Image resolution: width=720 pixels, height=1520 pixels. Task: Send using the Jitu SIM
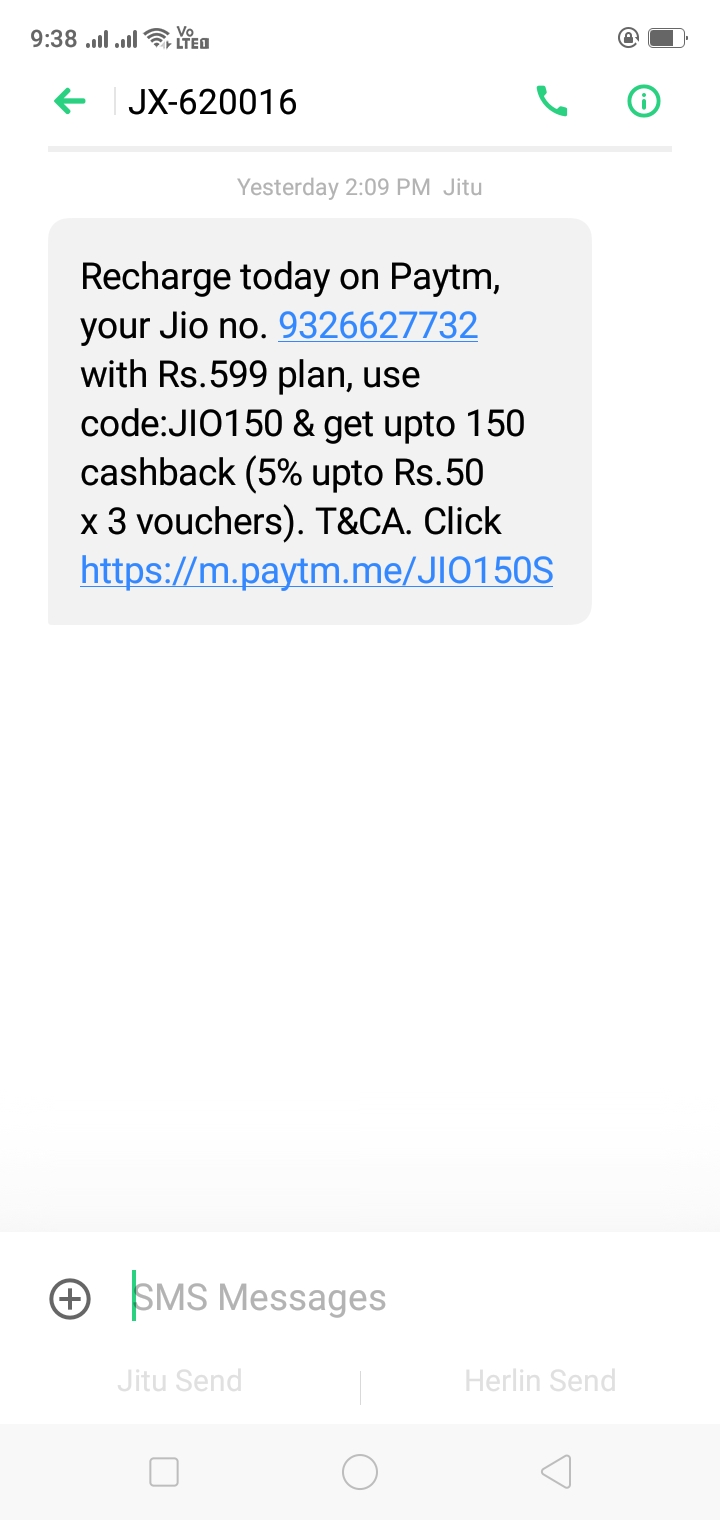[180, 1381]
